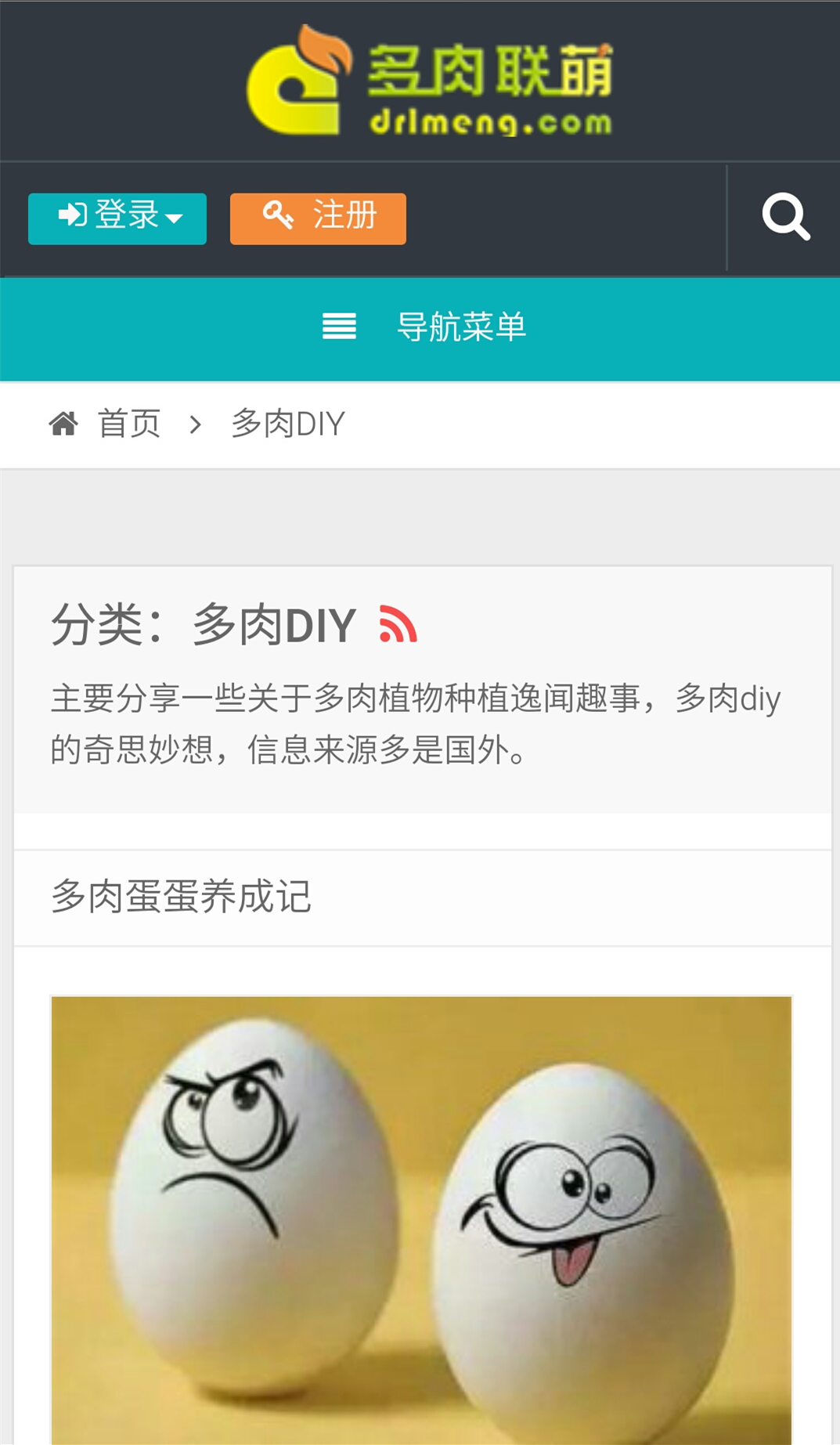Screen dimensions: 840x1445
Task: Open the 登录 login dropdown
Action: pos(117,219)
